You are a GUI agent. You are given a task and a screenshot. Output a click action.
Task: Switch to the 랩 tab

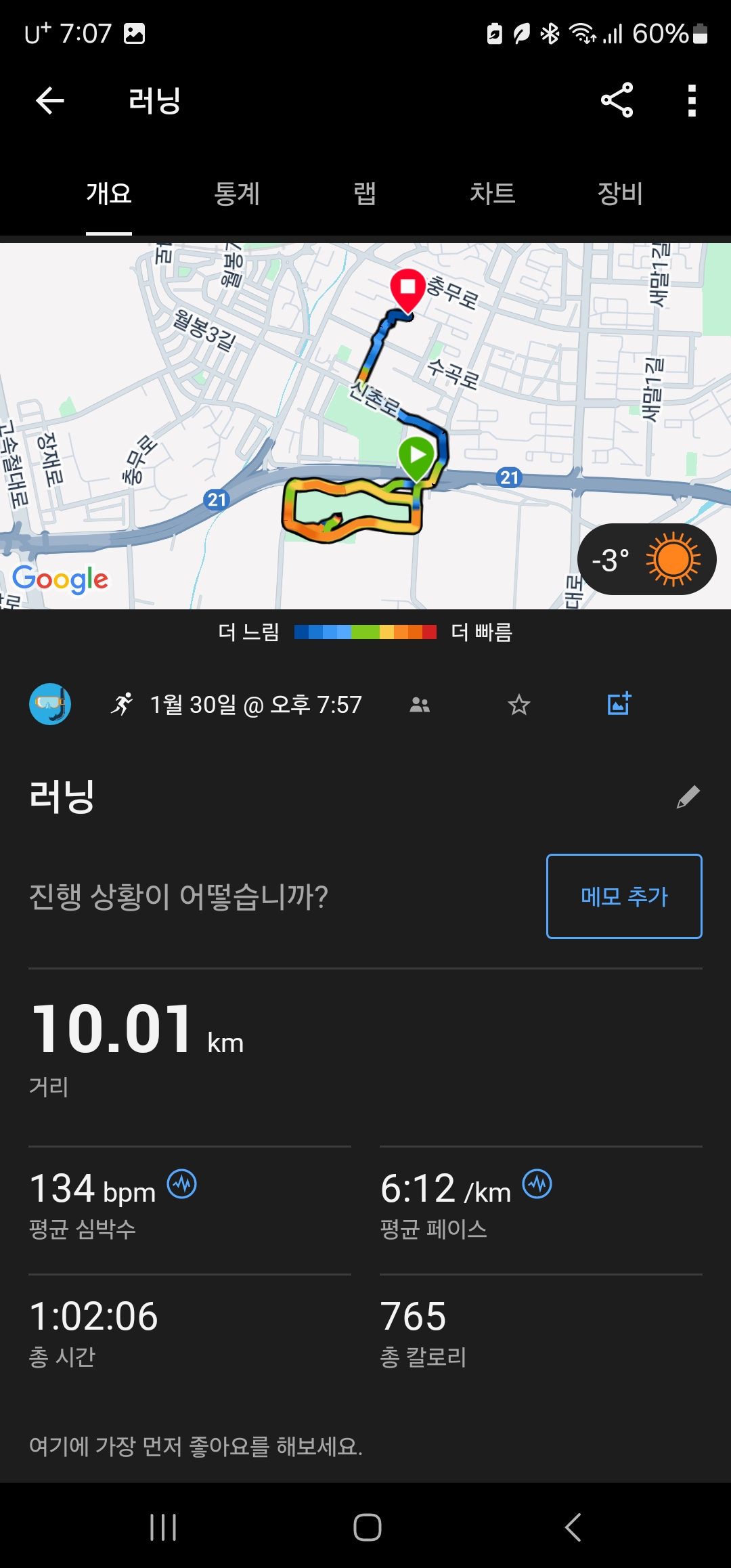365,194
